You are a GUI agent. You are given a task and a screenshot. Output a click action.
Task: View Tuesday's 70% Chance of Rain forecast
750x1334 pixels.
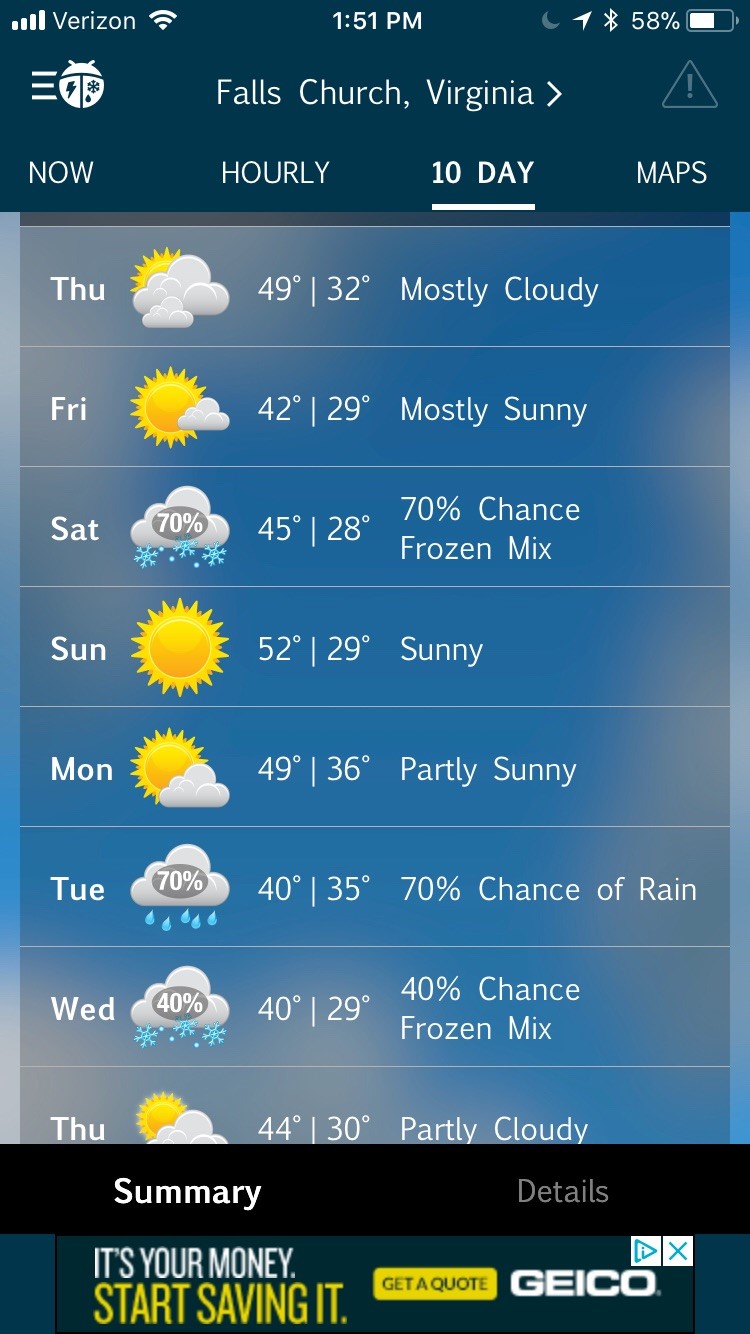click(375, 887)
